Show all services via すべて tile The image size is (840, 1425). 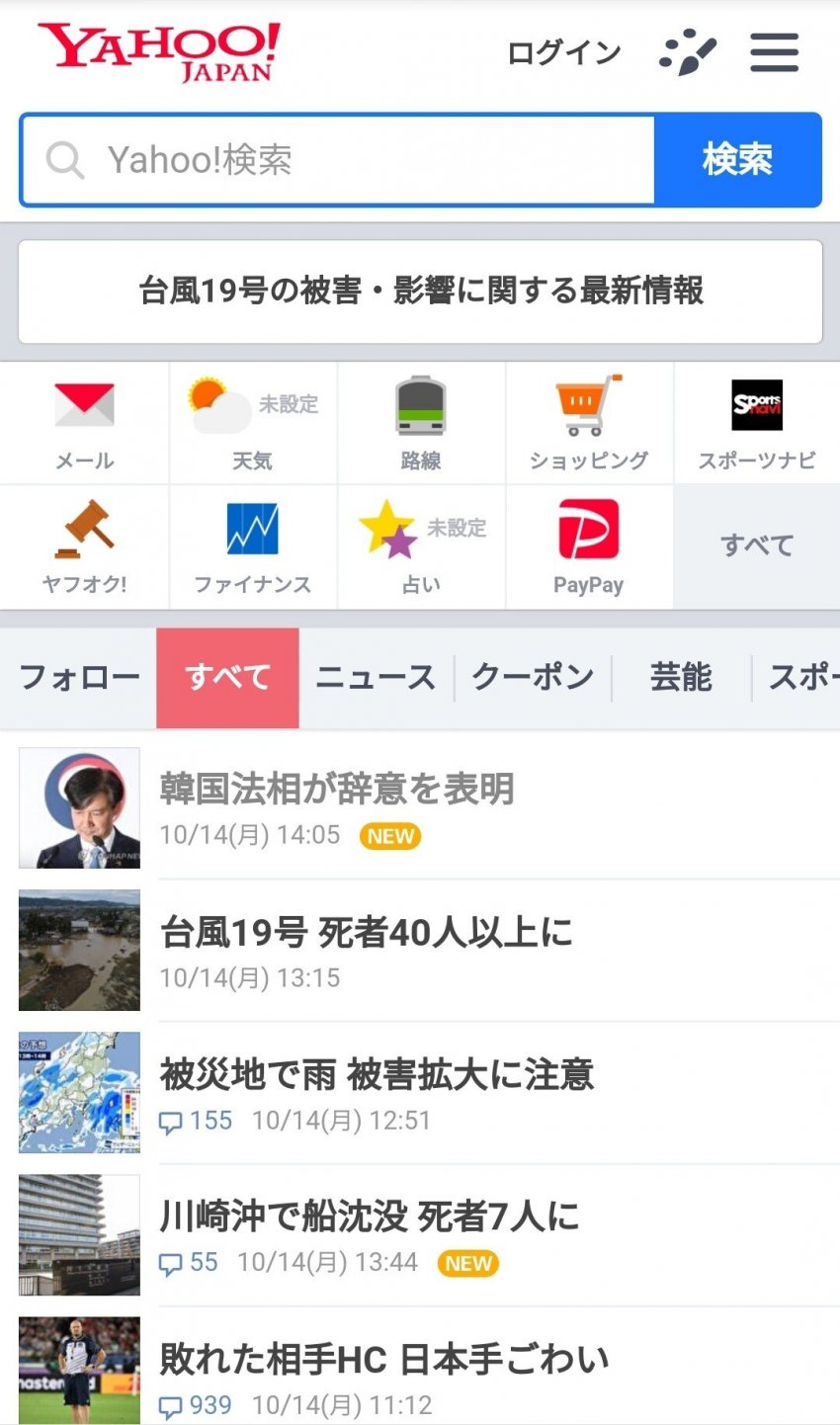coord(757,545)
